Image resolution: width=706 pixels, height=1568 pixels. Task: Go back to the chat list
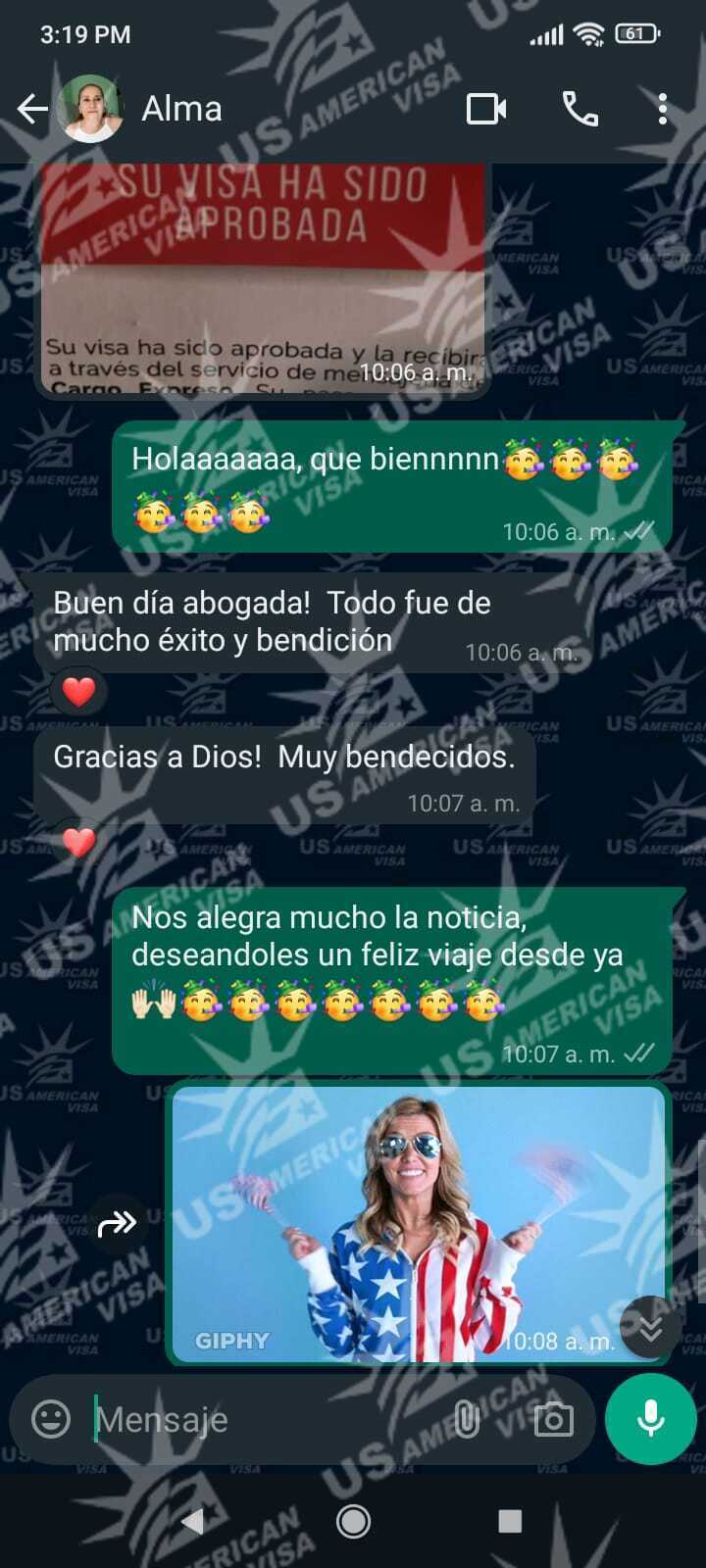(x=32, y=109)
